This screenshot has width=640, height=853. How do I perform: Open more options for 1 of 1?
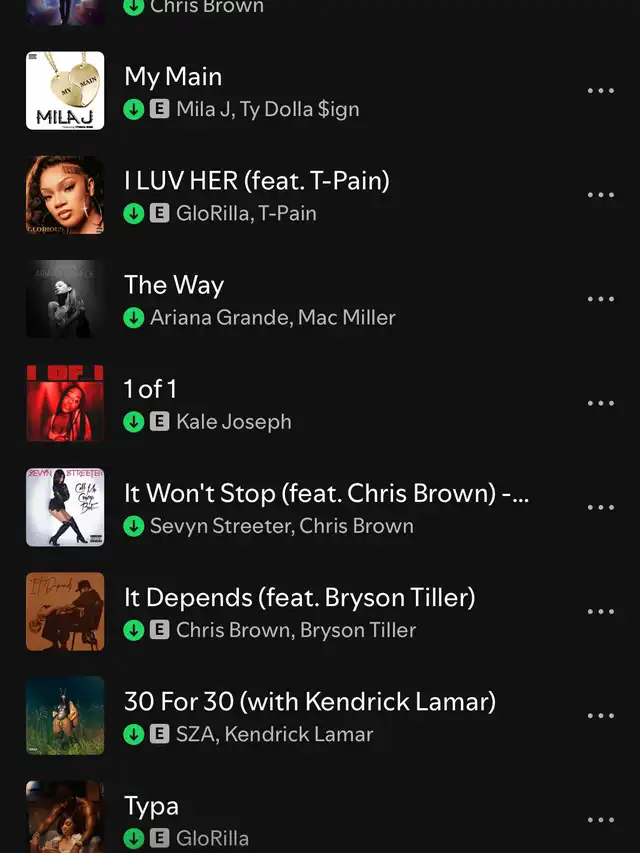600,403
